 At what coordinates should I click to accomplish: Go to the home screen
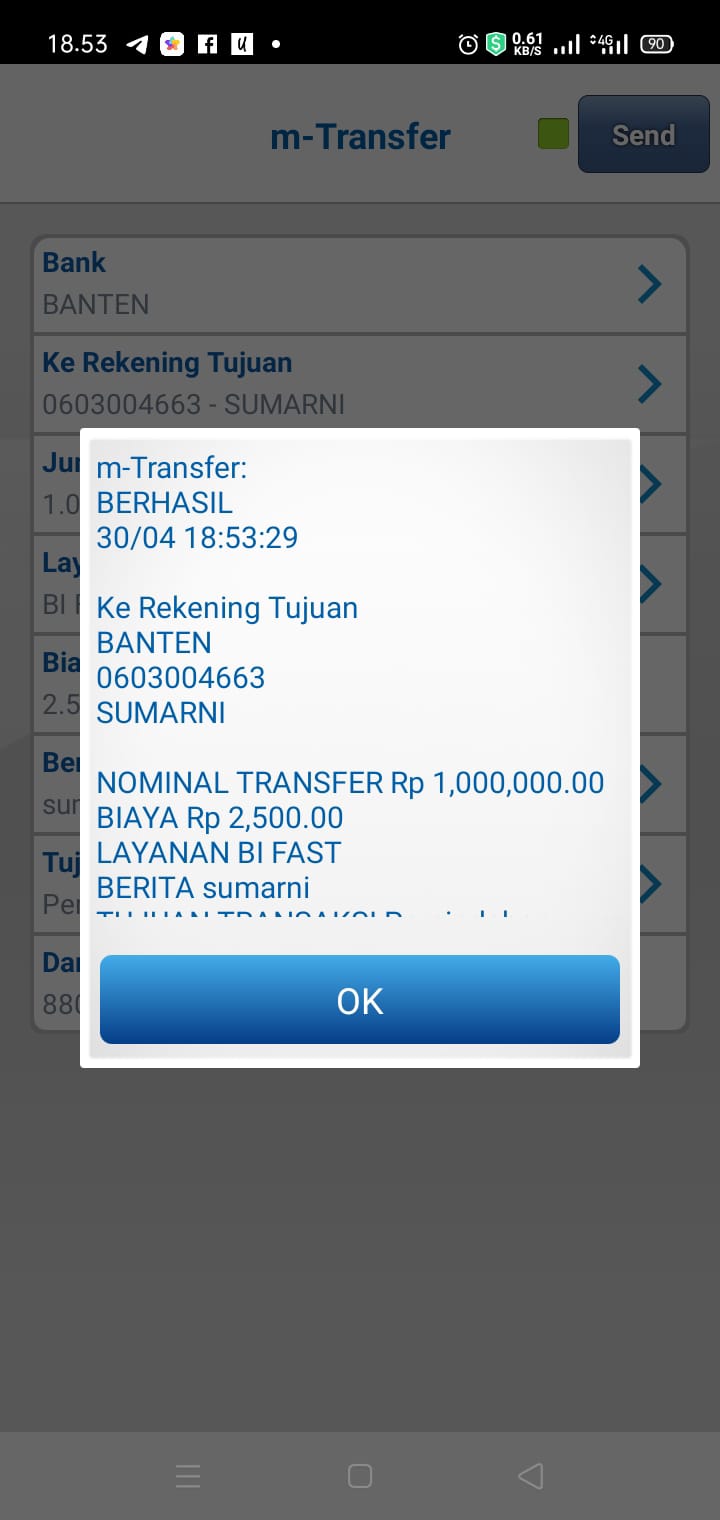coord(360,1476)
